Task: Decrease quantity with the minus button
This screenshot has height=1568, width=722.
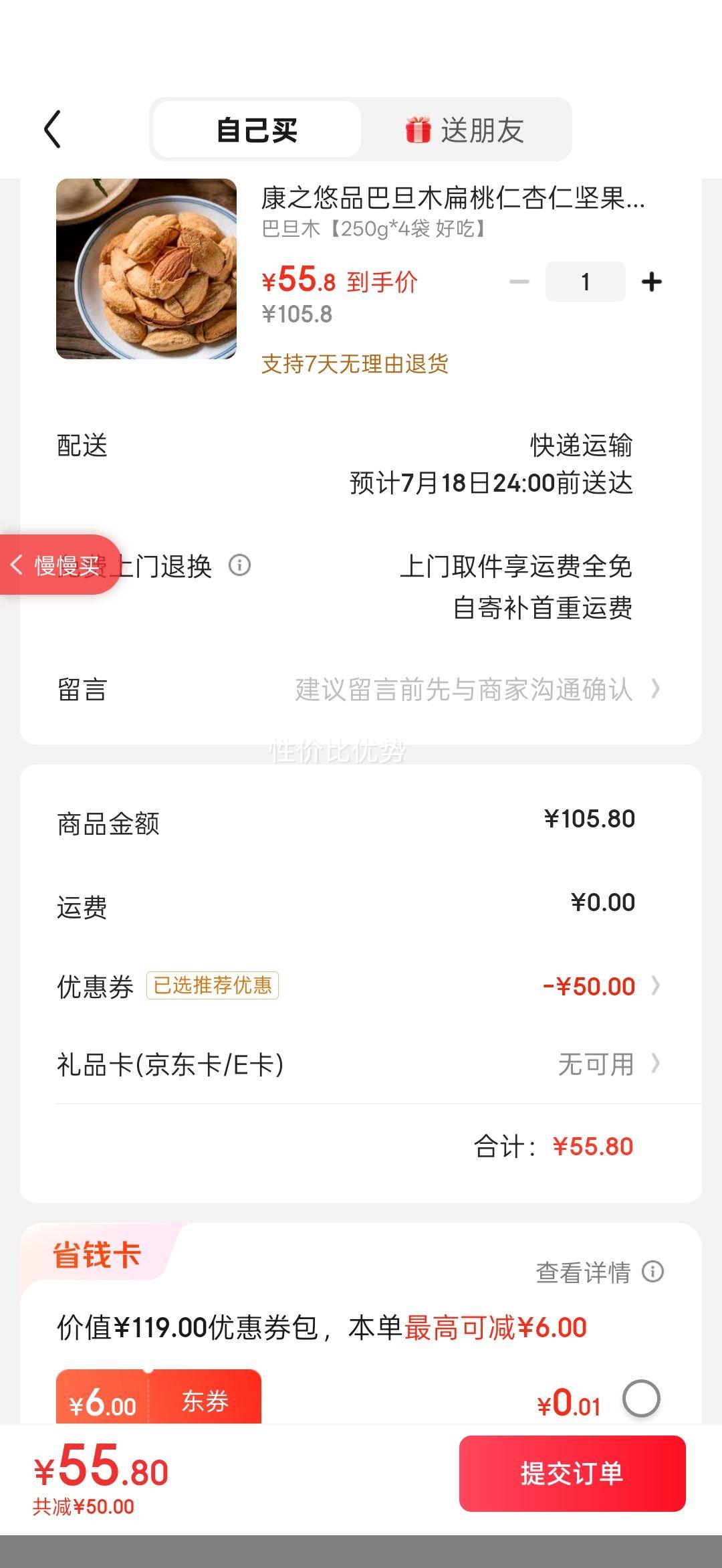Action: point(519,282)
